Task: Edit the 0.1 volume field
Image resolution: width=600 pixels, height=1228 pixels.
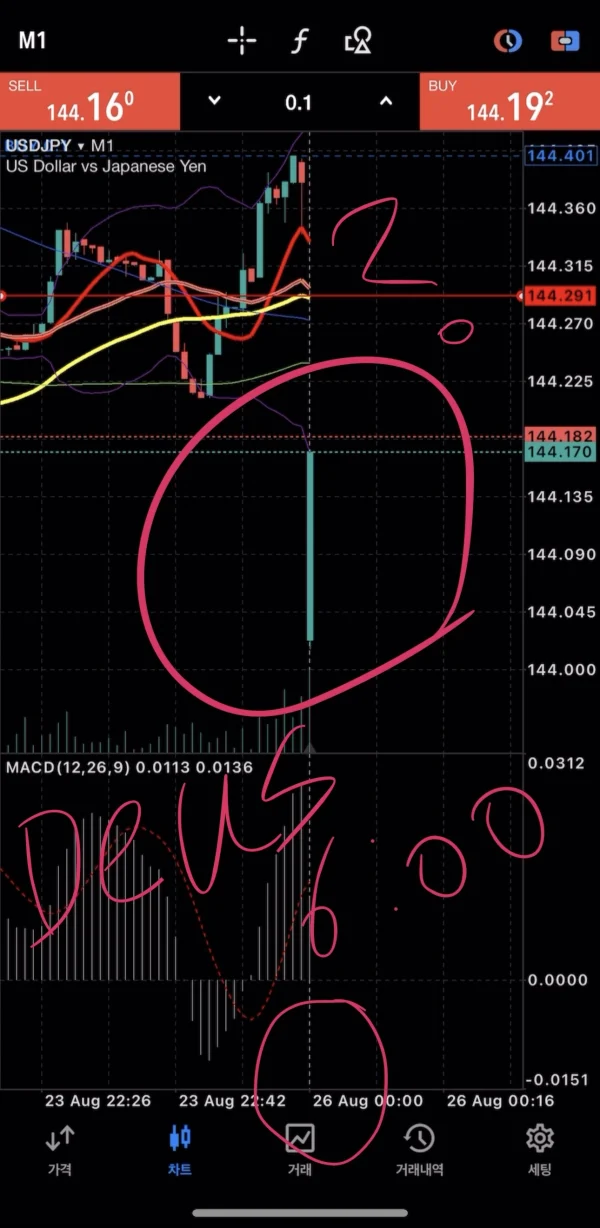Action: [x=298, y=102]
